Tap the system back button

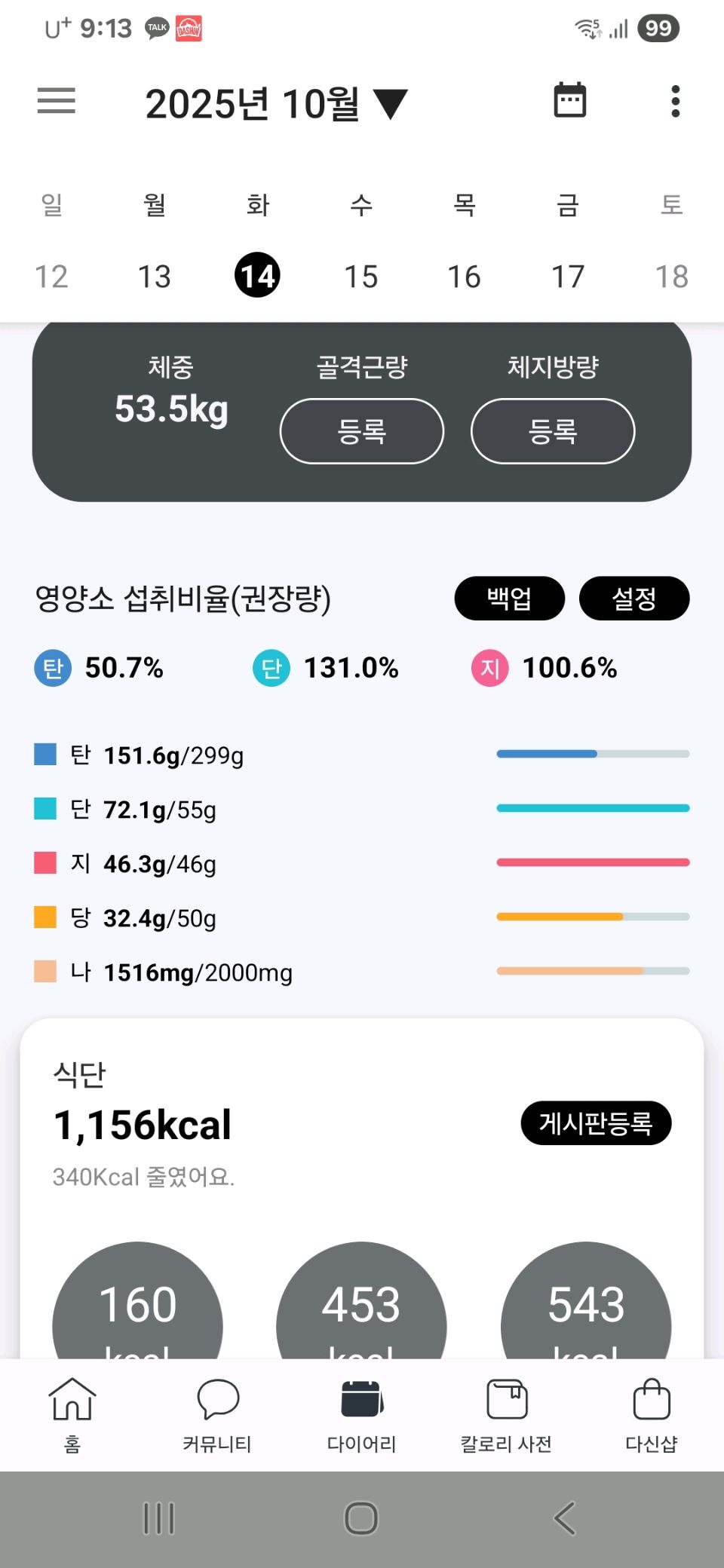click(564, 1517)
